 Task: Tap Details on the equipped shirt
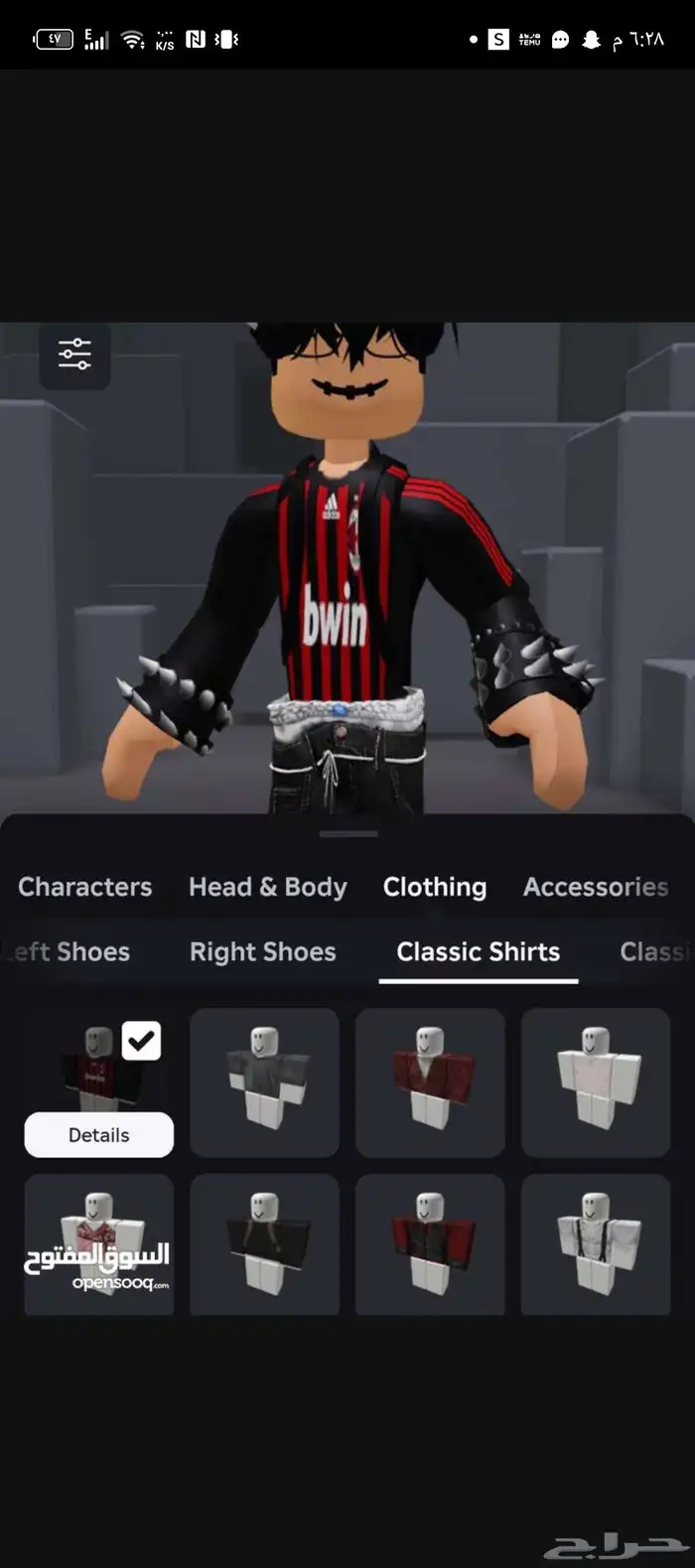[98, 1135]
